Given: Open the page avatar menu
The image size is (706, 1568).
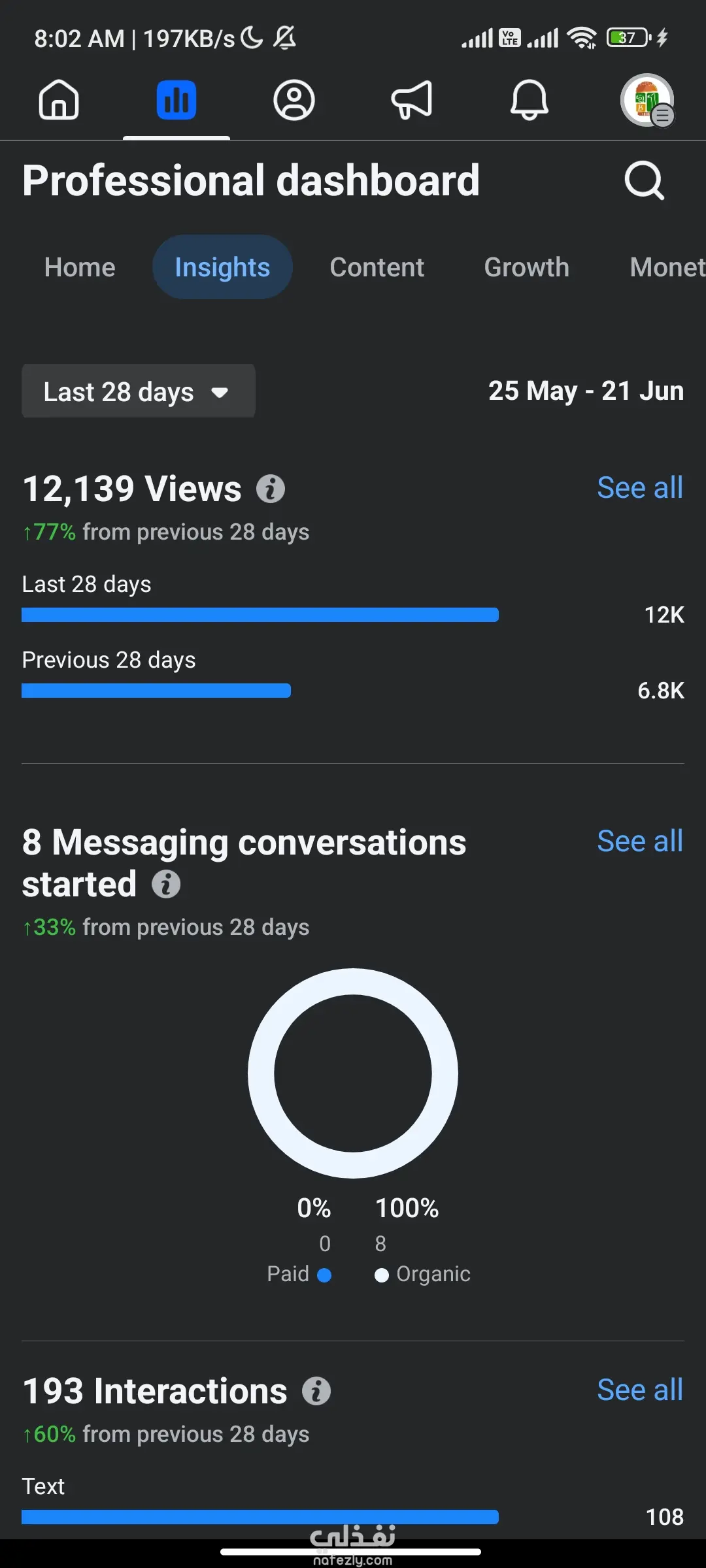Looking at the screenshot, I should click(x=647, y=100).
